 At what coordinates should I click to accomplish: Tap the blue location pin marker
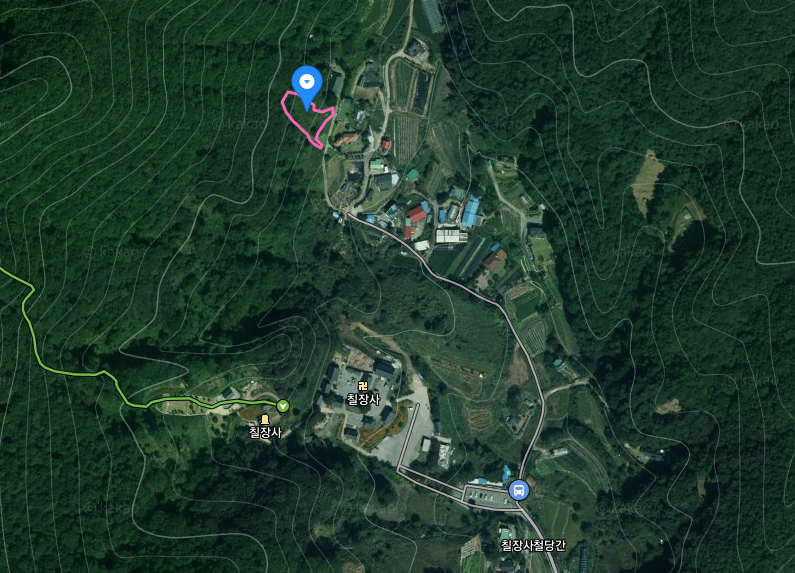306,82
